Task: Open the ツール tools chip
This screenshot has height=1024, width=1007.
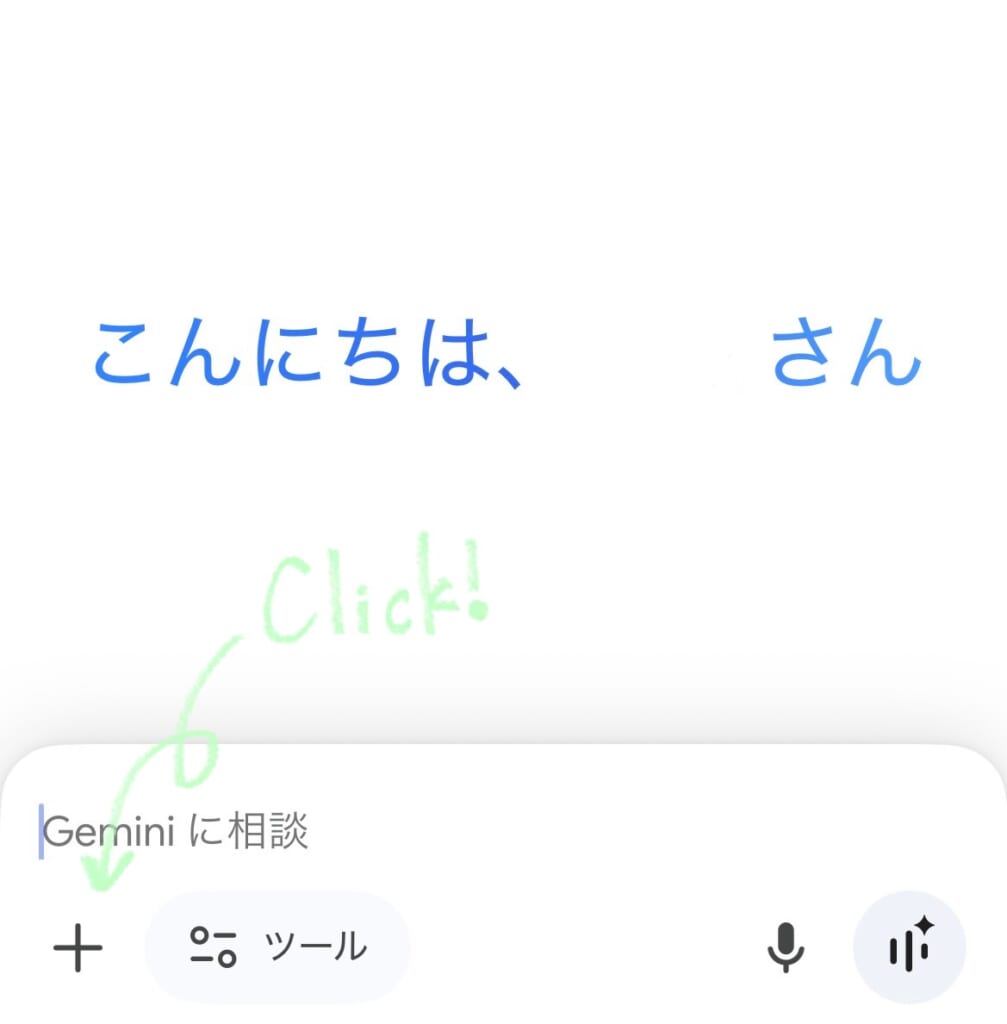Action: pos(277,946)
